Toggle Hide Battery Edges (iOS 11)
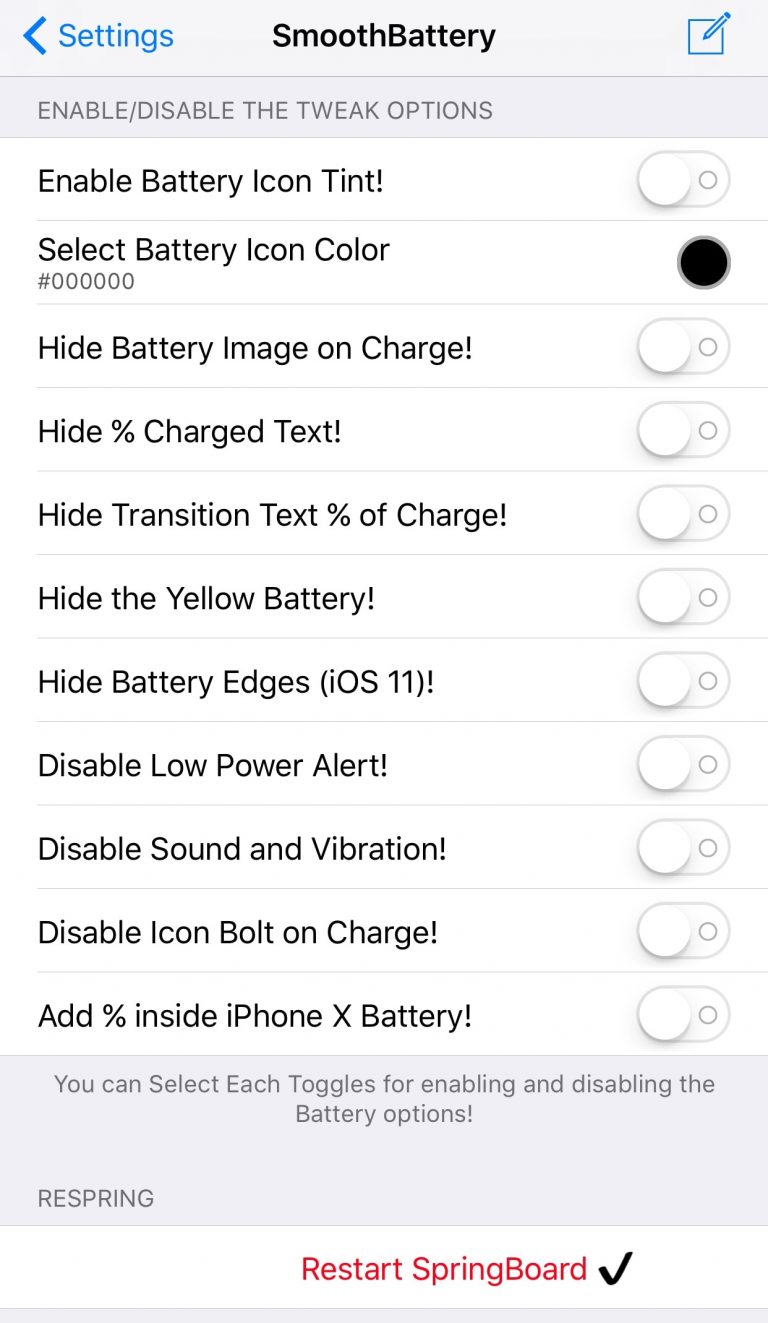The width and height of the screenshot is (768, 1323). click(x=683, y=681)
